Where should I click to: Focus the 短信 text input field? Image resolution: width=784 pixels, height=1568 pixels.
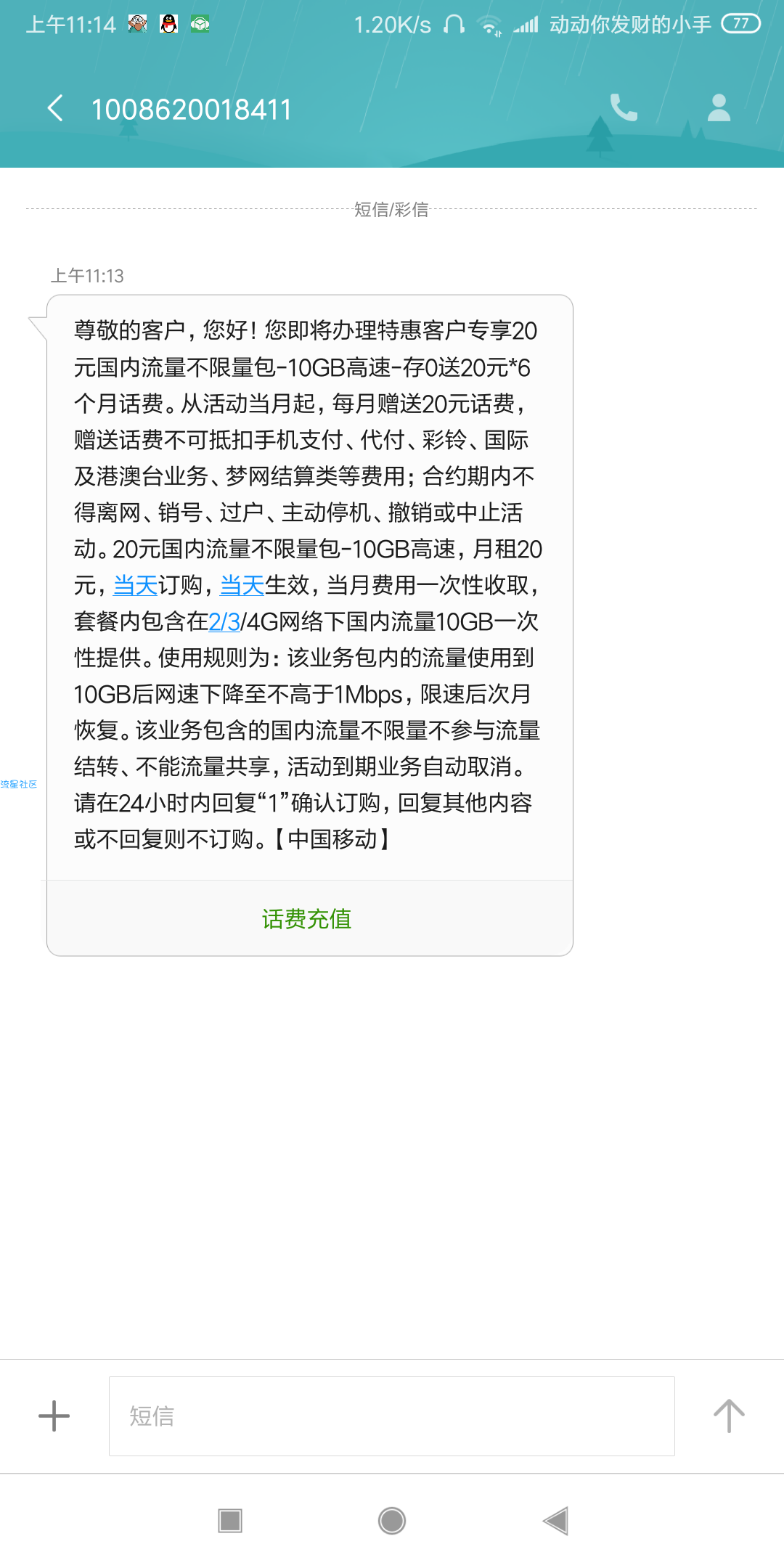point(392,1416)
